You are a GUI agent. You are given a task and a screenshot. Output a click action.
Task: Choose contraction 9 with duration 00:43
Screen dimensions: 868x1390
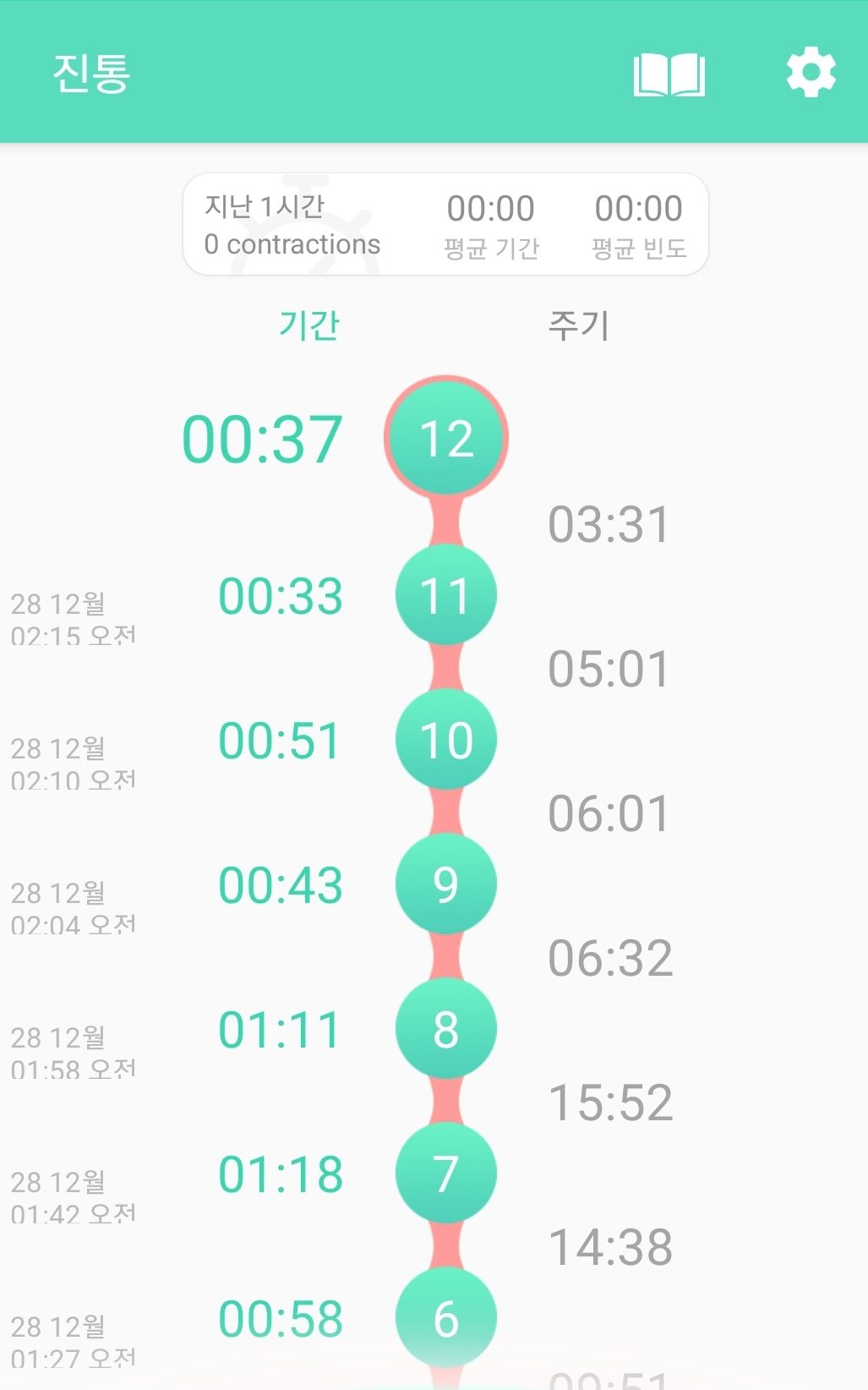(x=446, y=884)
